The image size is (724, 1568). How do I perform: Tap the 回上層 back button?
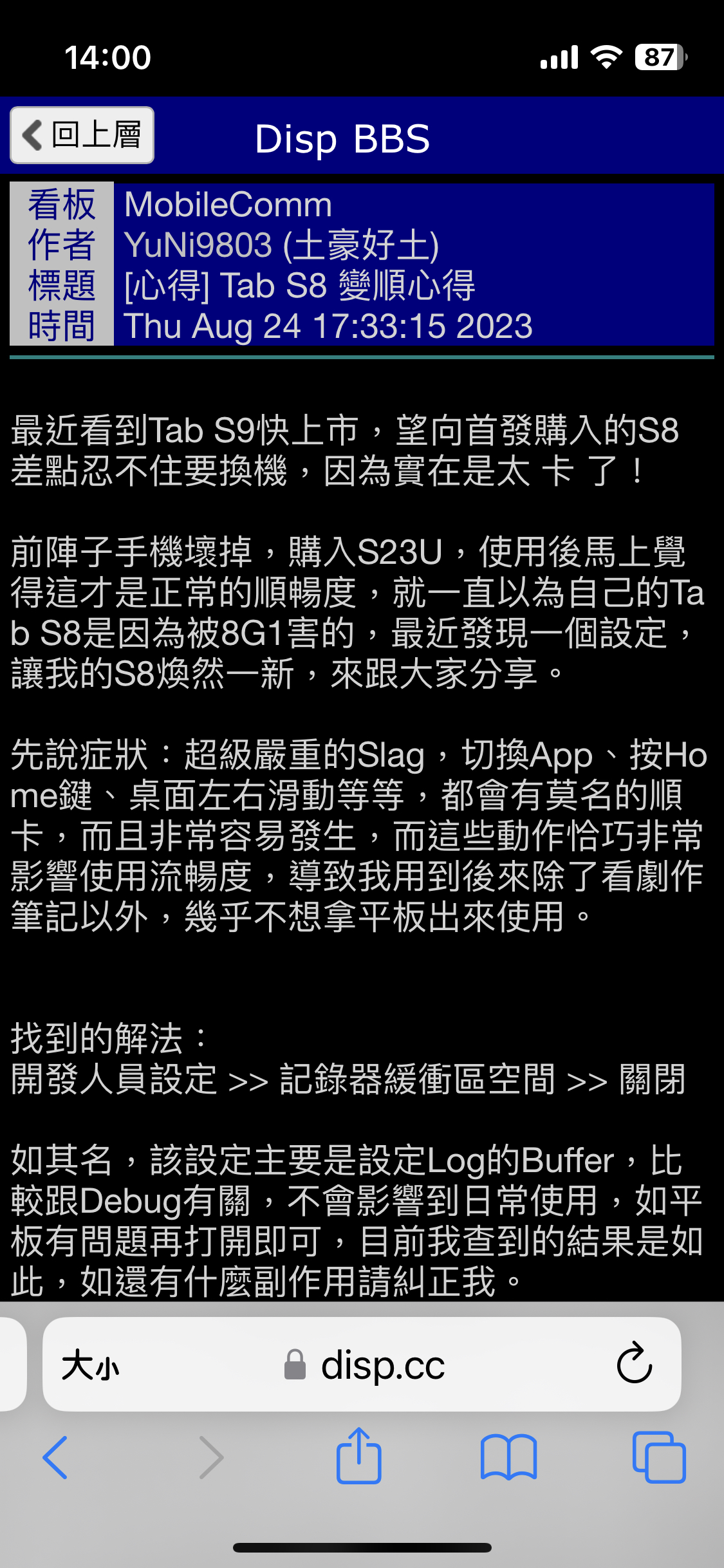point(82,135)
